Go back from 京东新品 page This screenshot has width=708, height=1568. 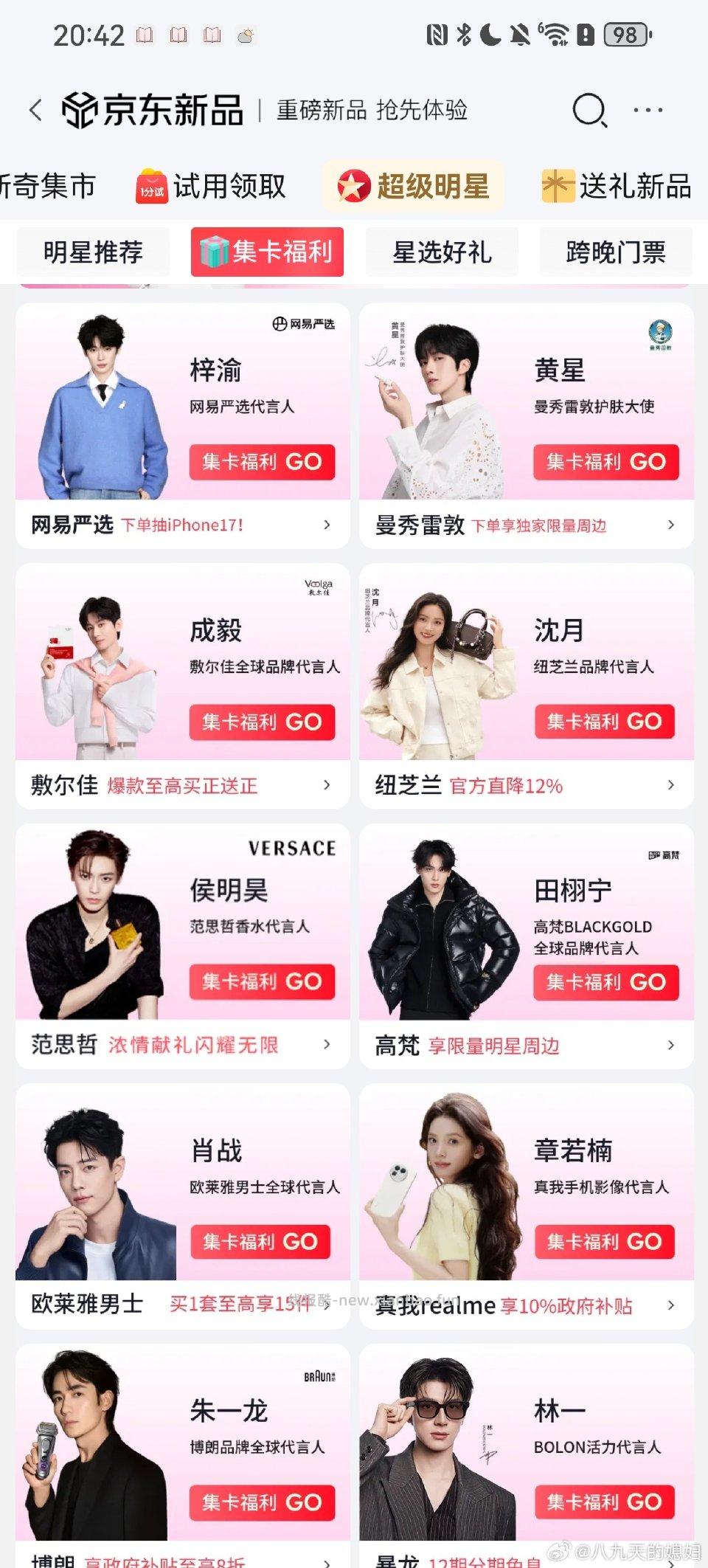35,111
